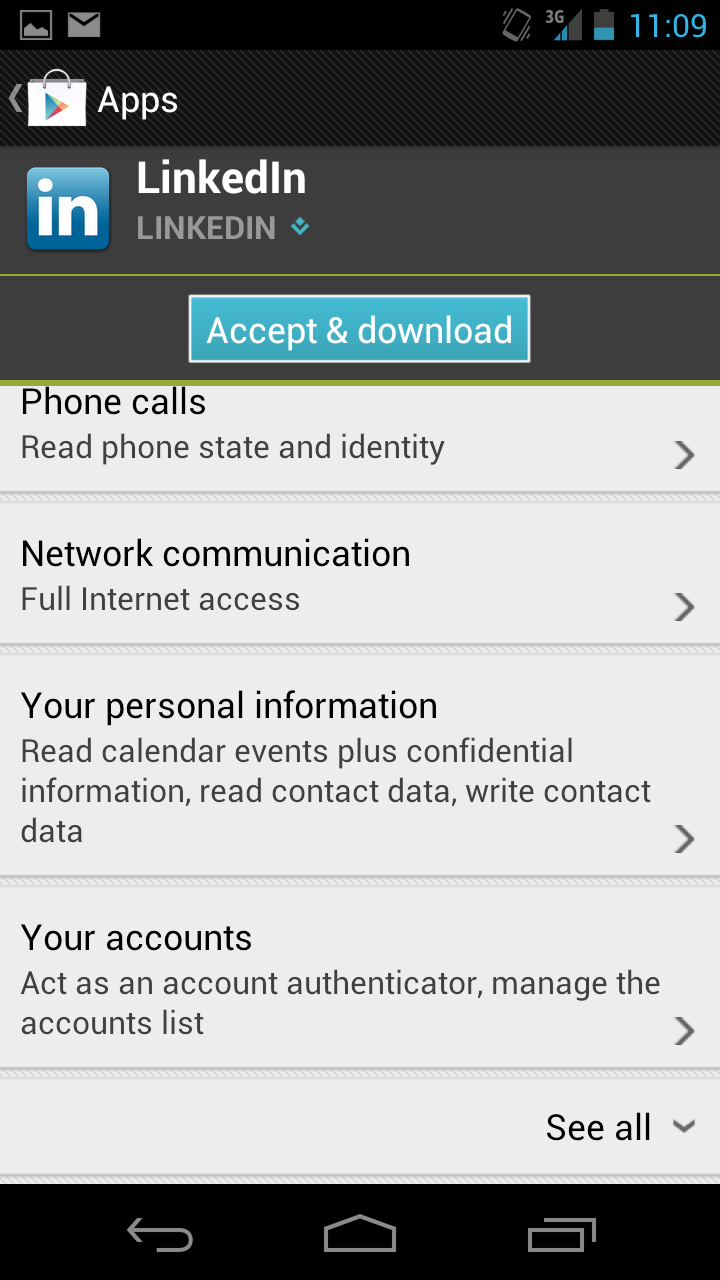Open the recent apps view
The image size is (720, 1280).
561,1236
